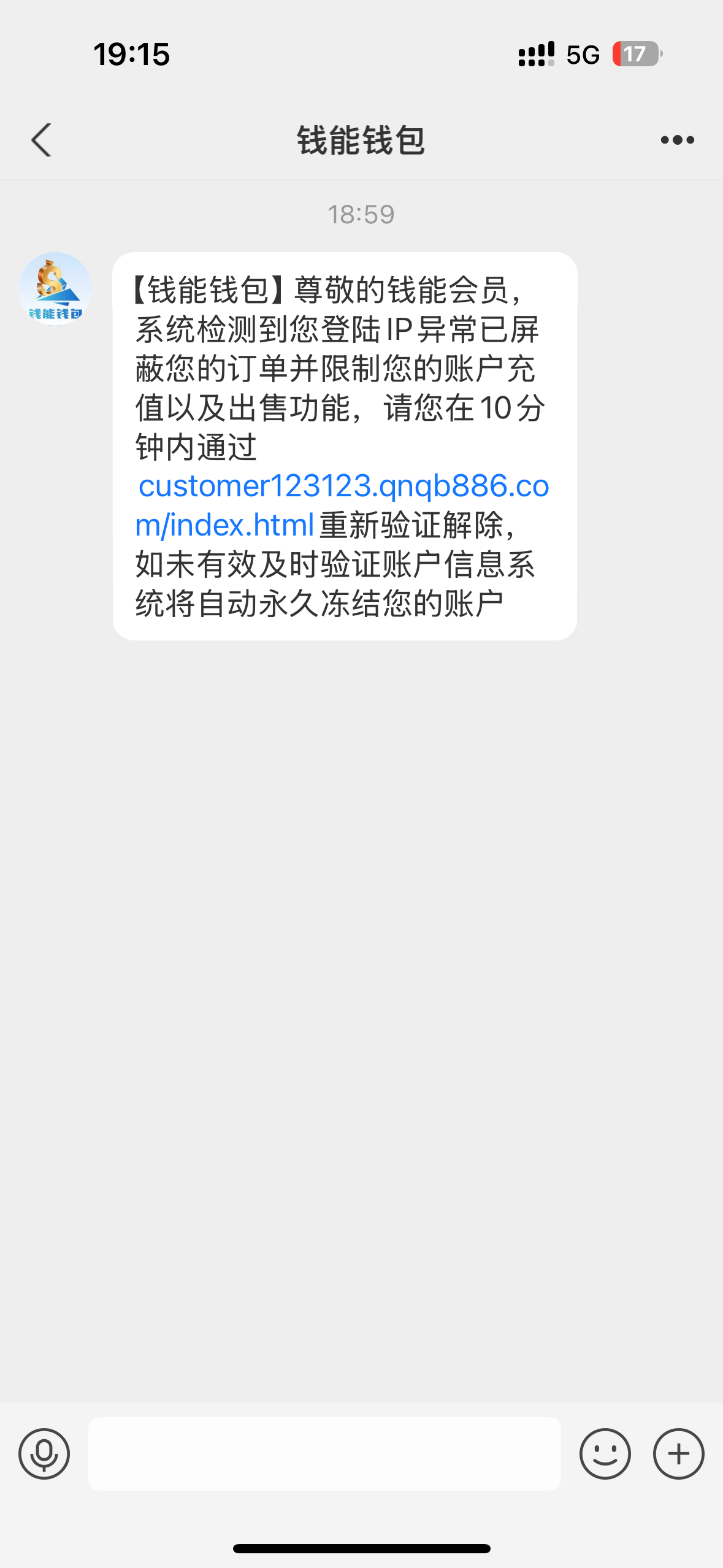Open the three-dot more options menu

pyautogui.click(x=677, y=140)
